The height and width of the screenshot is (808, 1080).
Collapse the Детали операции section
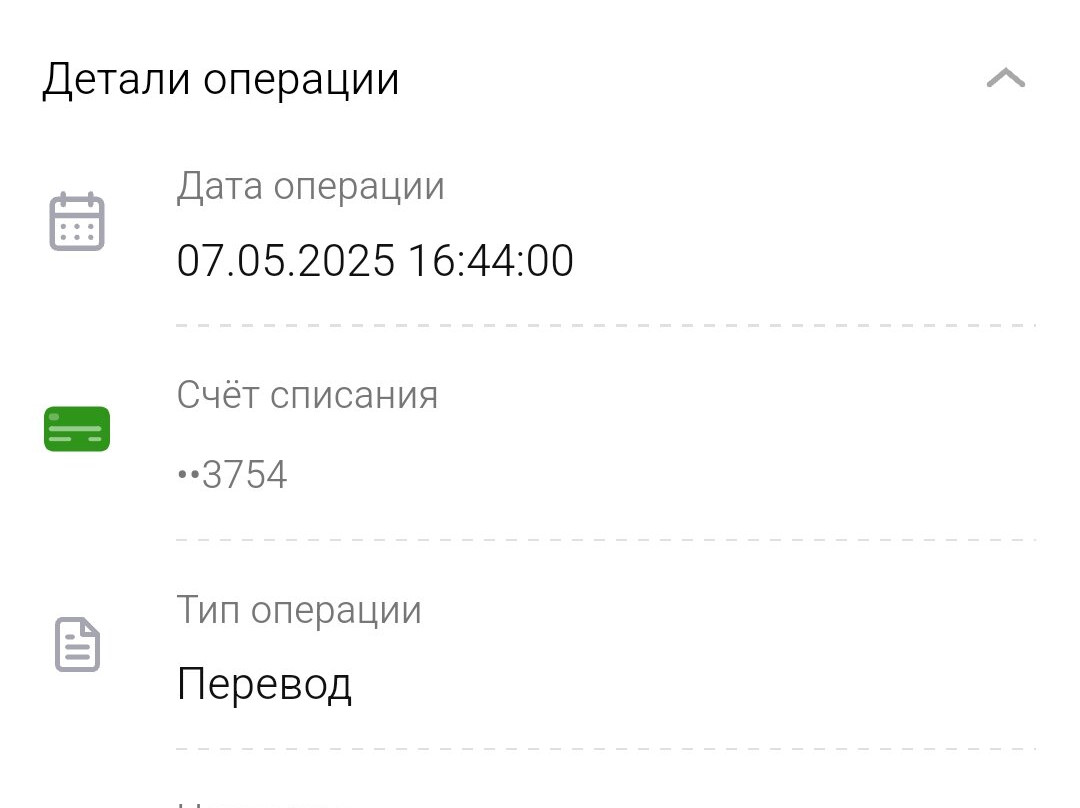[1006, 78]
